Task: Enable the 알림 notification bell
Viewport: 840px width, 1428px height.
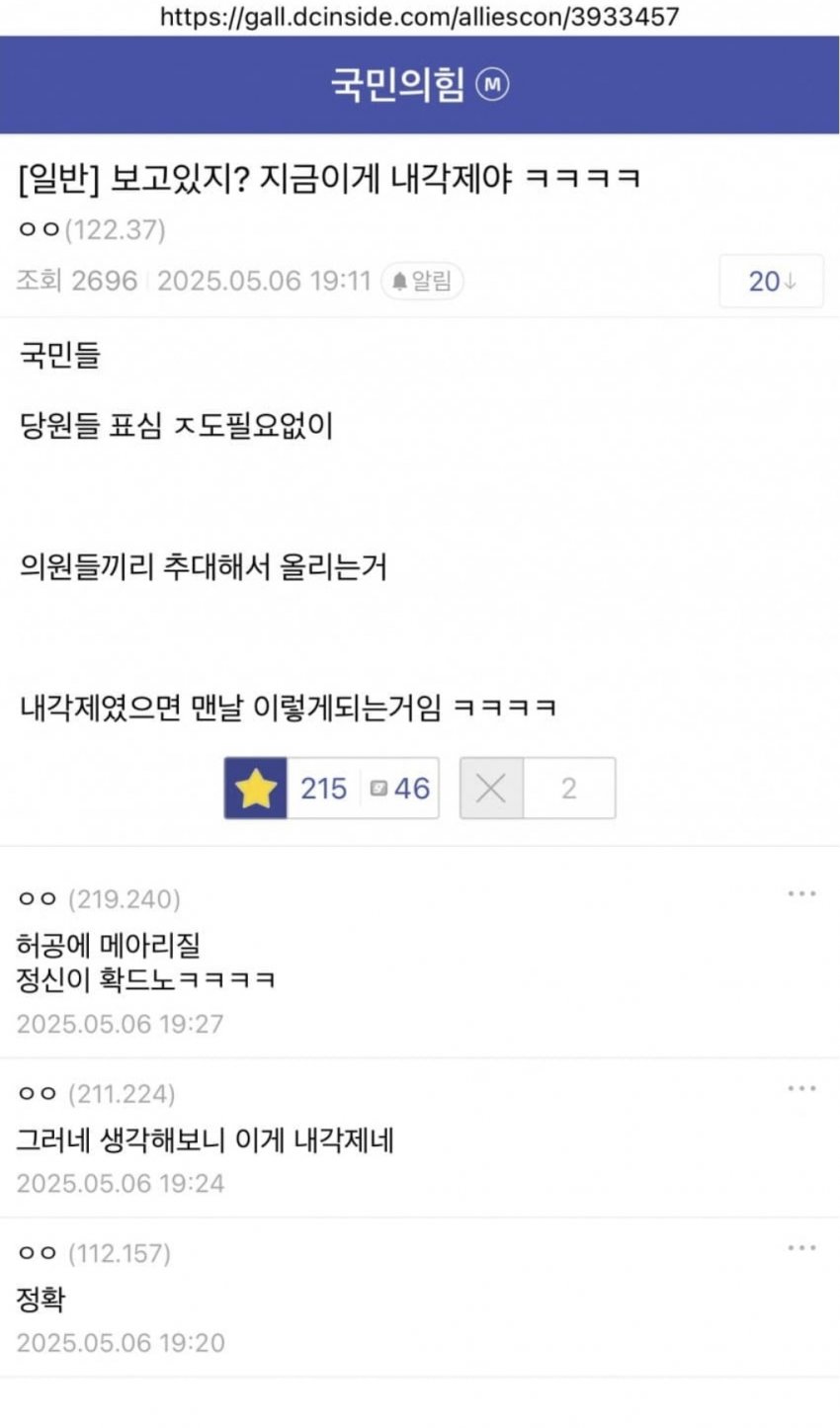Action: (422, 282)
